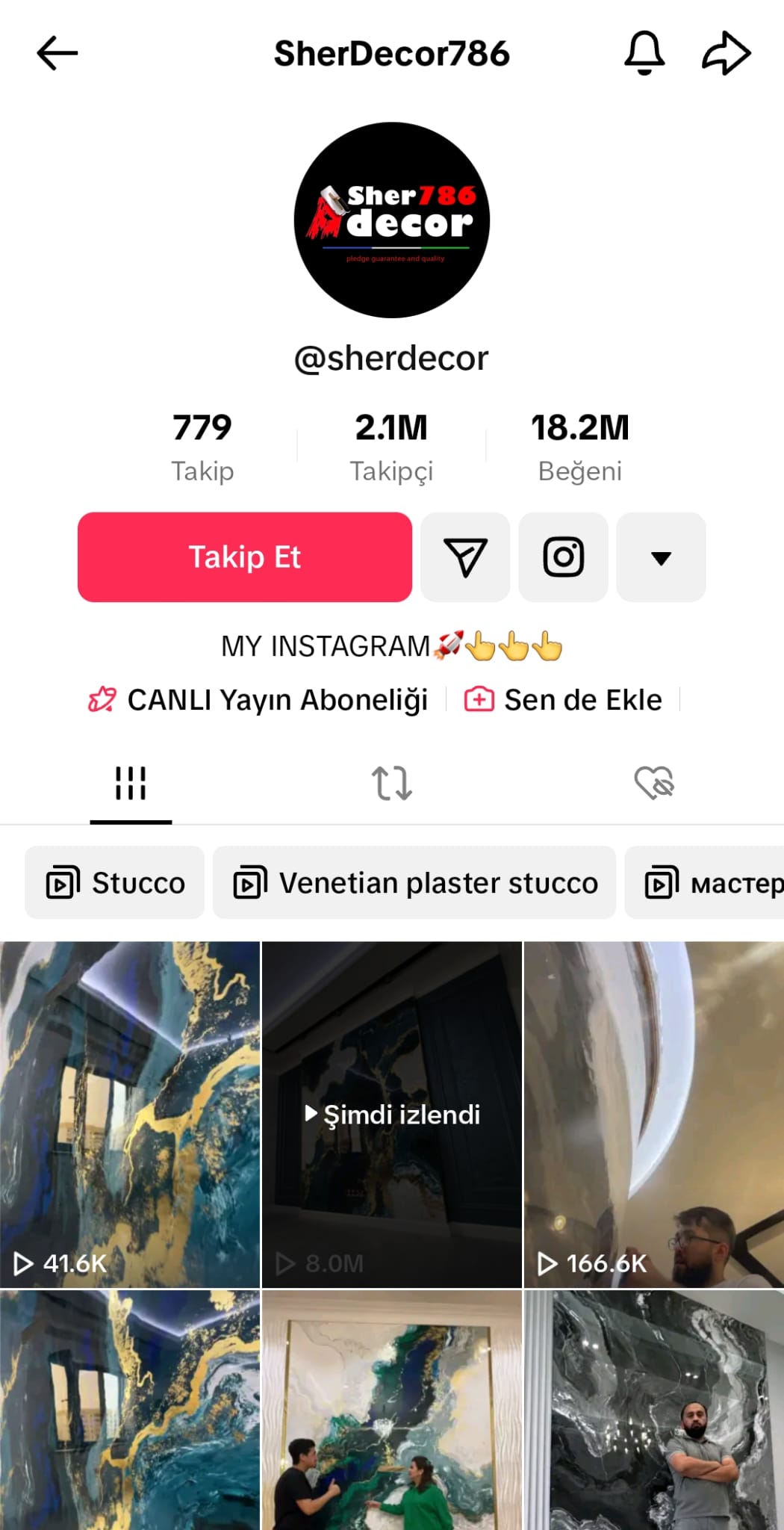Open the Stucco playlist
This screenshot has height=1530, width=784.
click(115, 883)
